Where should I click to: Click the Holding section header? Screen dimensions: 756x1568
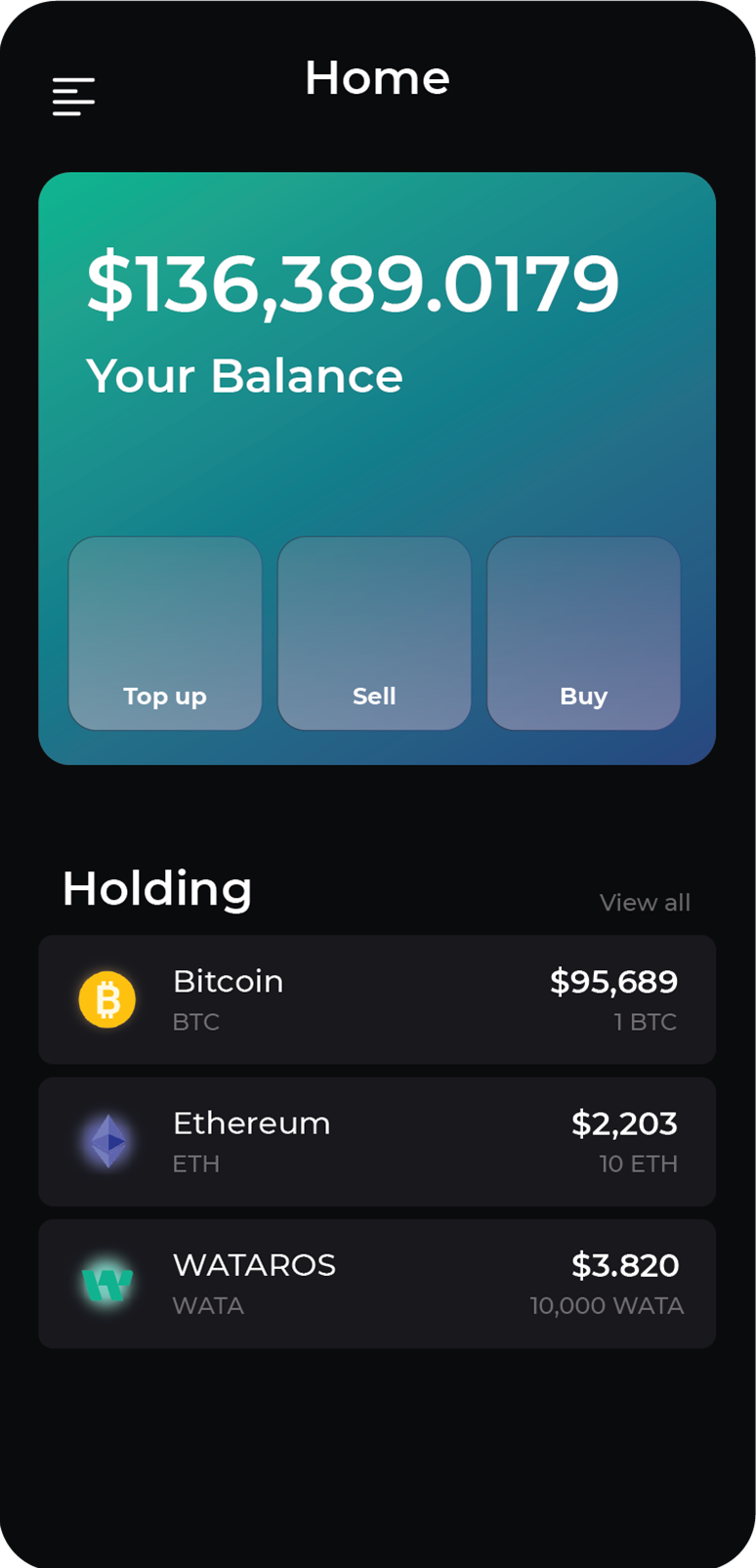pos(156,888)
